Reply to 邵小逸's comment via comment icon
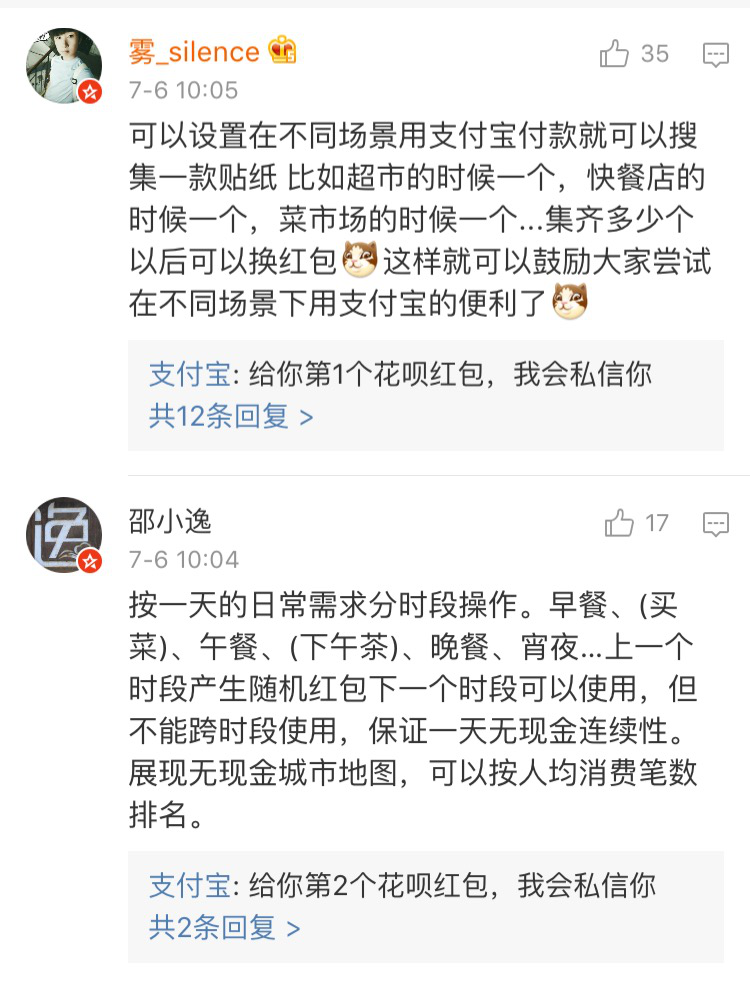This screenshot has height=987, width=750. [716, 523]
